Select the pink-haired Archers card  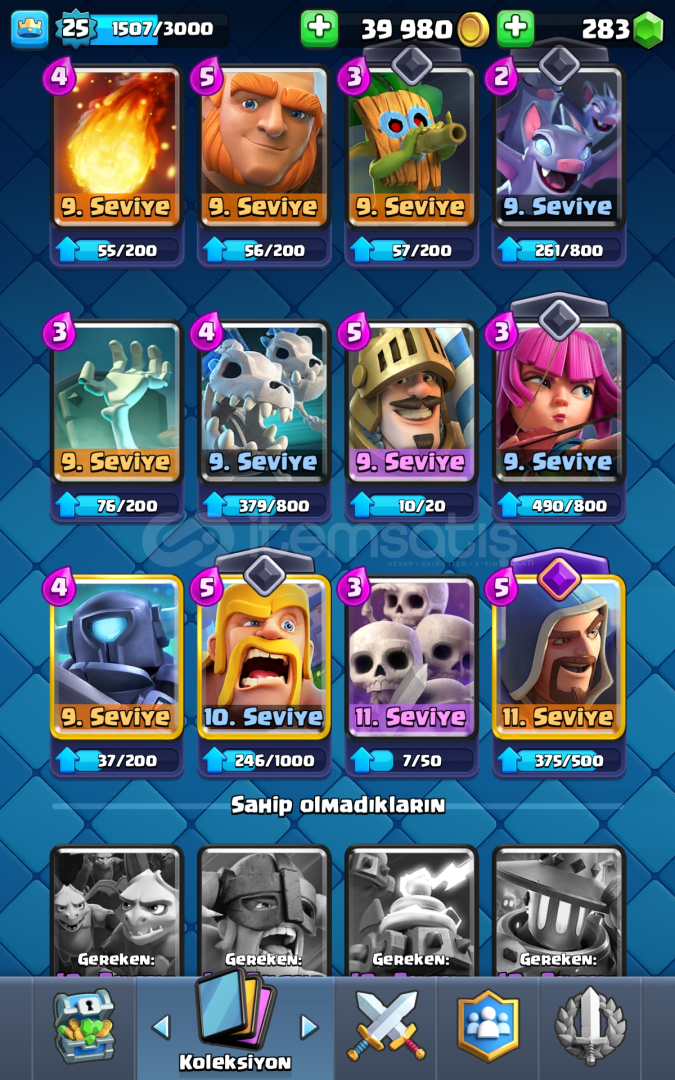click(x=559, y=402)
